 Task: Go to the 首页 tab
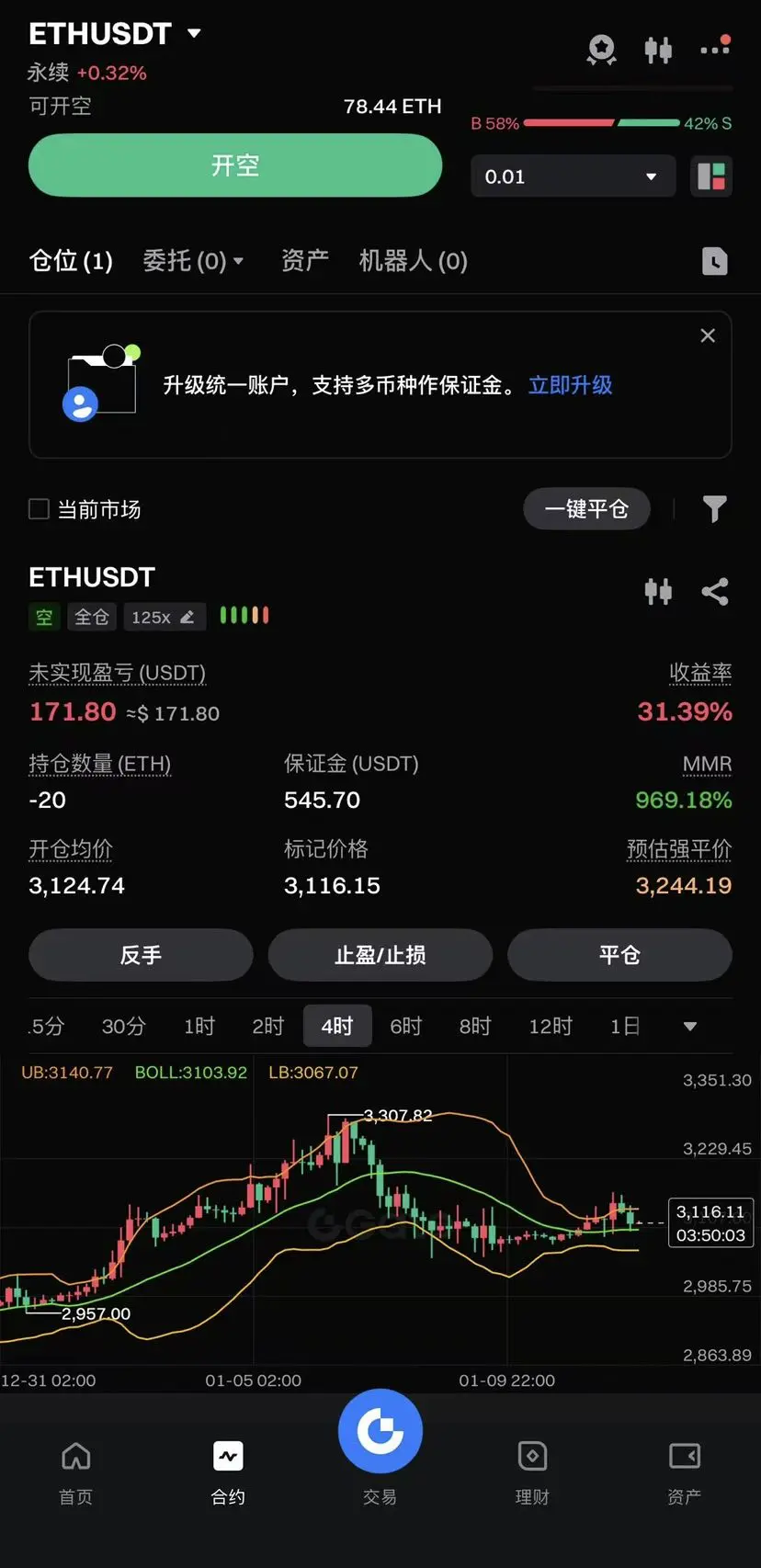tap(75, 1471)
